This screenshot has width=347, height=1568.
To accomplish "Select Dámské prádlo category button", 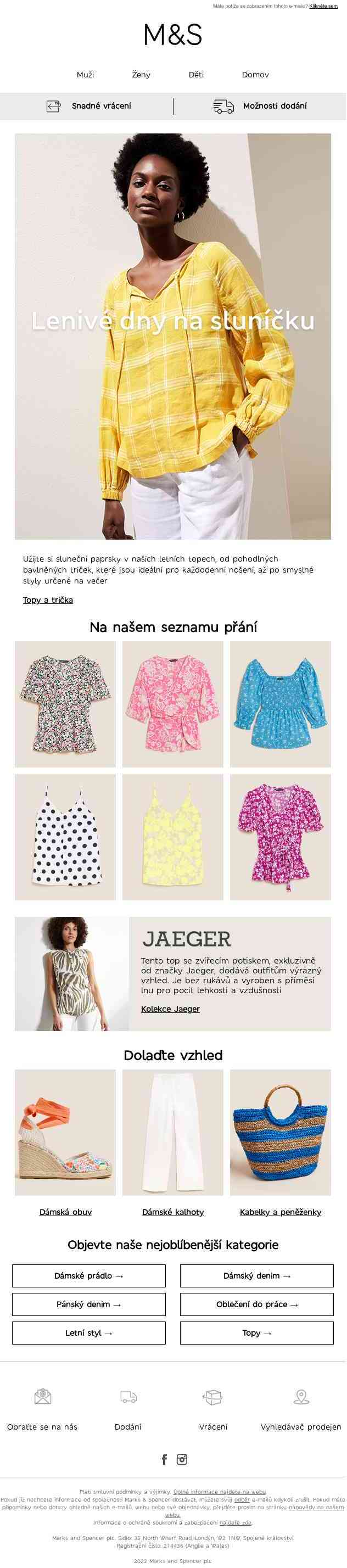I will pos(89,1275).
